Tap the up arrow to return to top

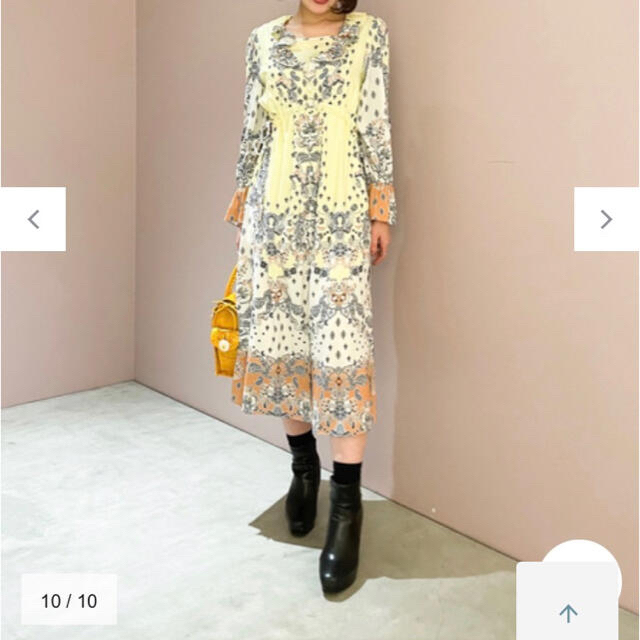[x=568, y=611]
